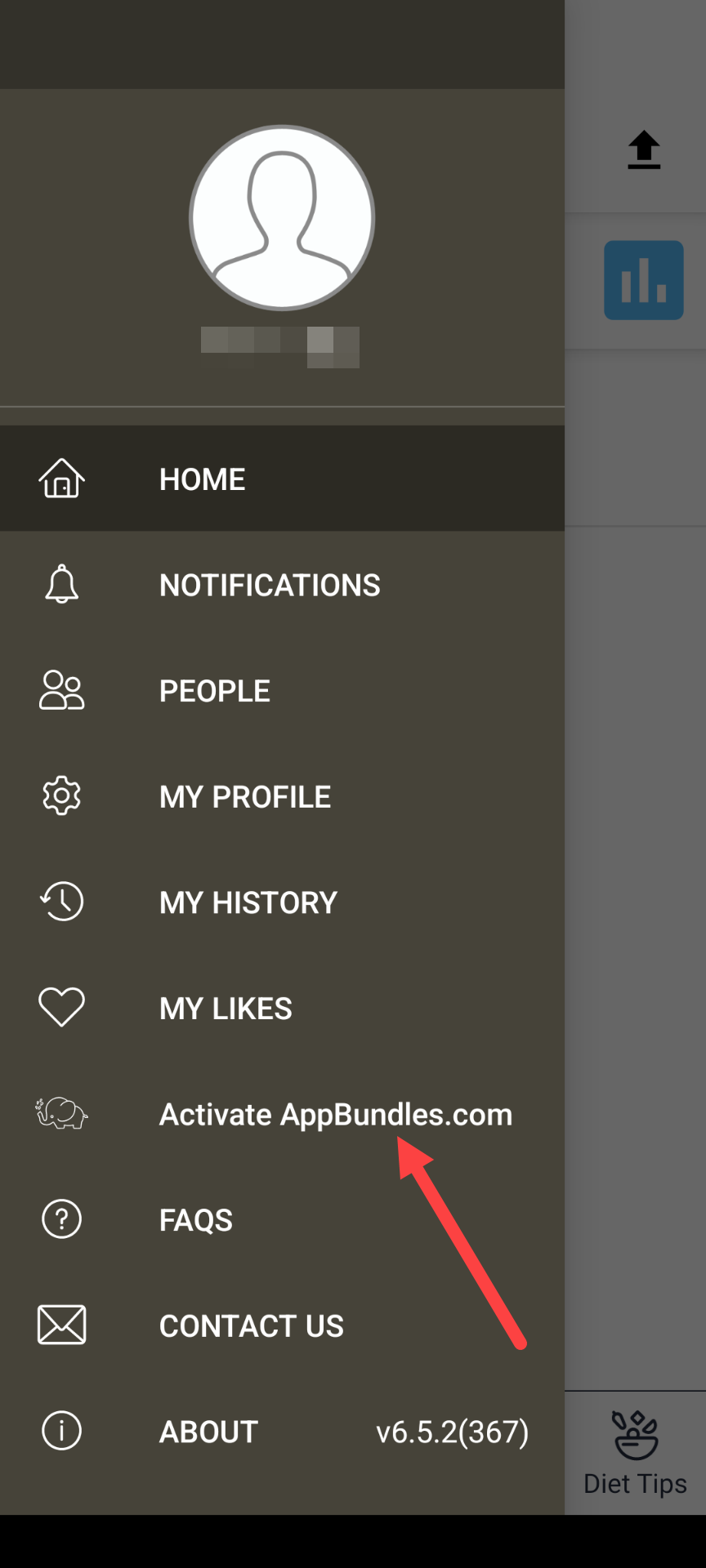Click the gear icon beside My Profile
The height and width of the screenshot is (1568, 706).
pyautogui.click(x=60, y=795)
